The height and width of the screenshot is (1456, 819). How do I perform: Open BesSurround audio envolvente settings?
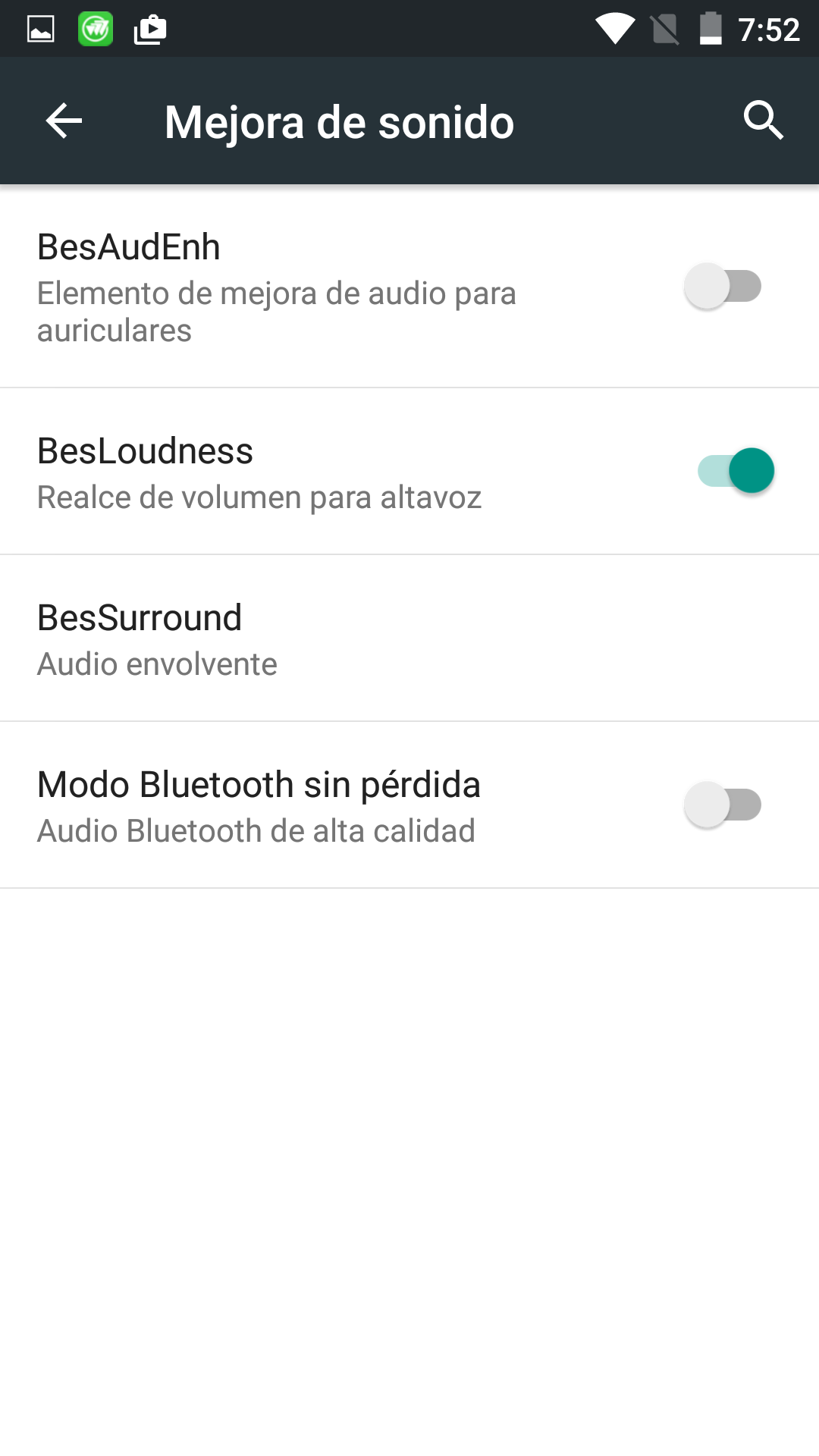(x=409, y=639)
